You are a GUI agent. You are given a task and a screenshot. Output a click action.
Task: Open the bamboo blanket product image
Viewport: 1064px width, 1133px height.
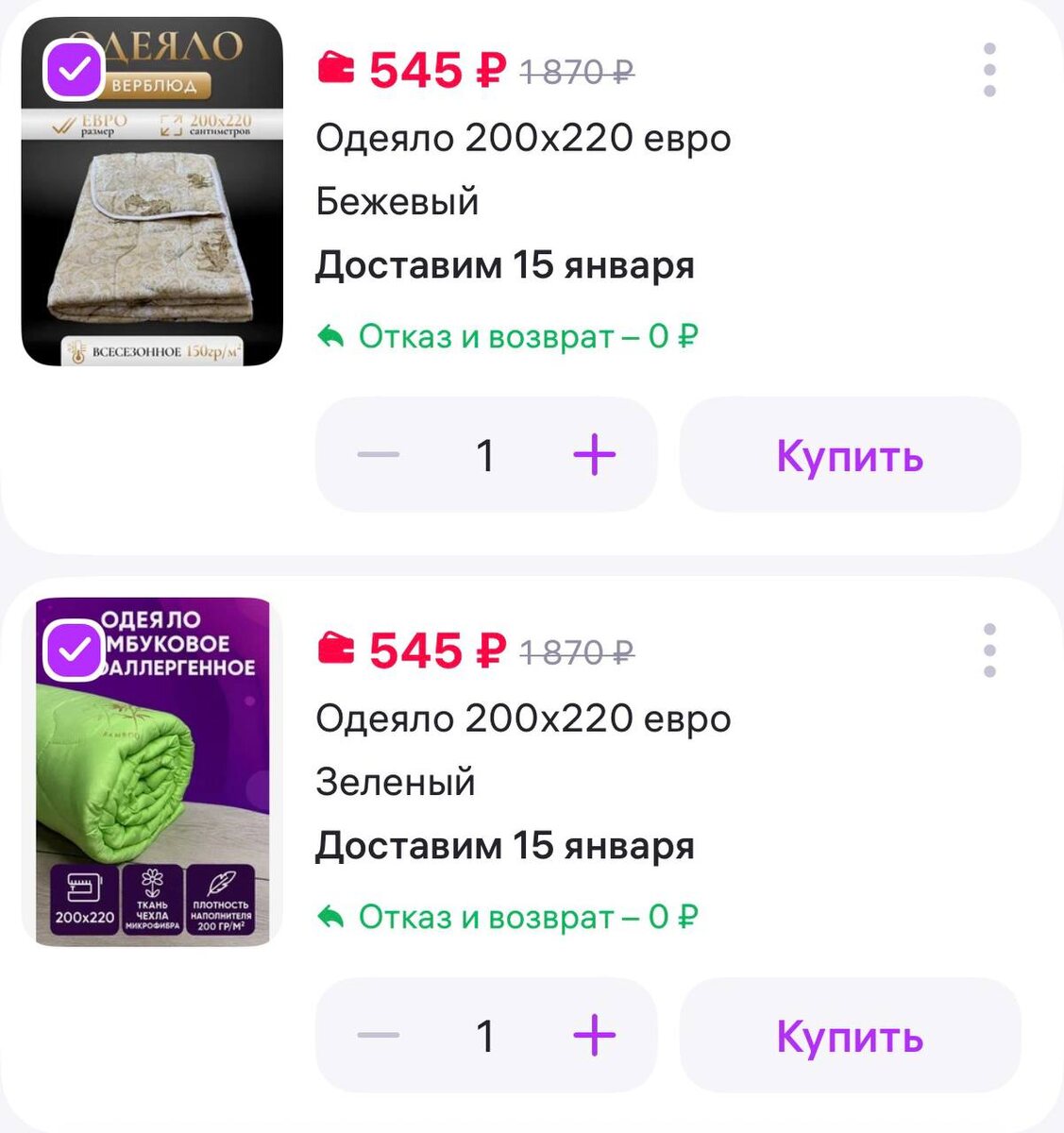point(153,793)
